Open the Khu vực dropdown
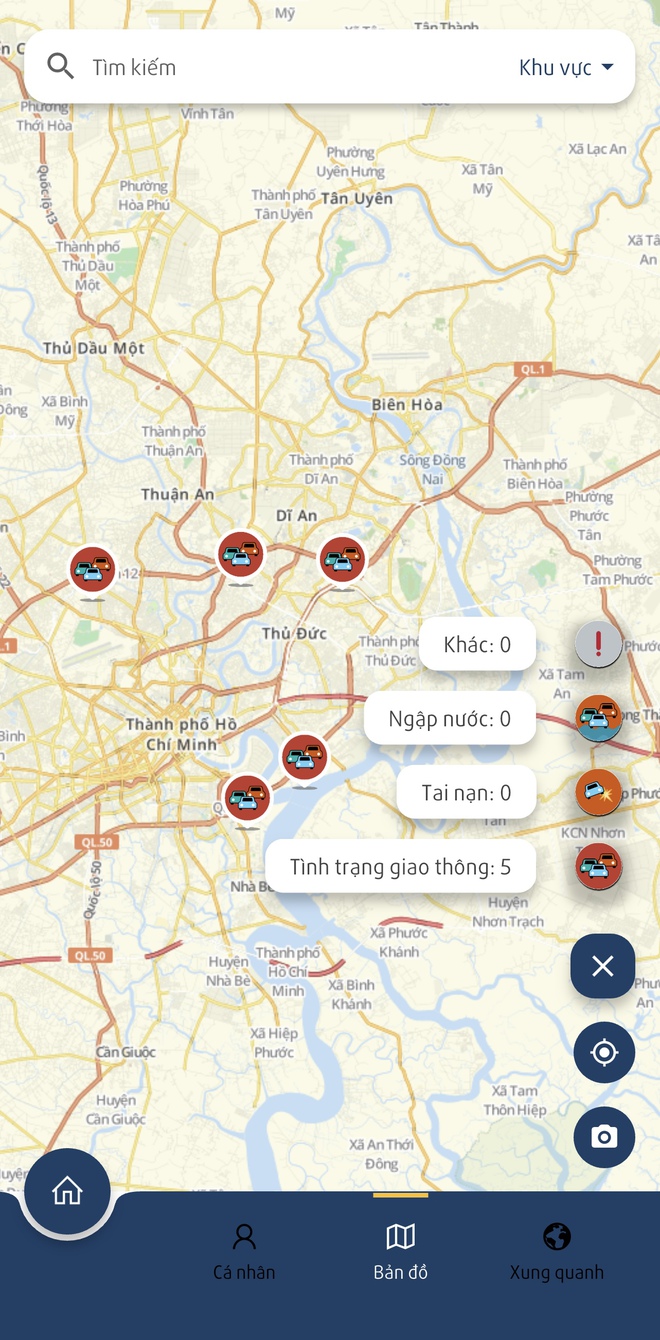The height and width of the screenshot is (1340, 660). point(565,67)
